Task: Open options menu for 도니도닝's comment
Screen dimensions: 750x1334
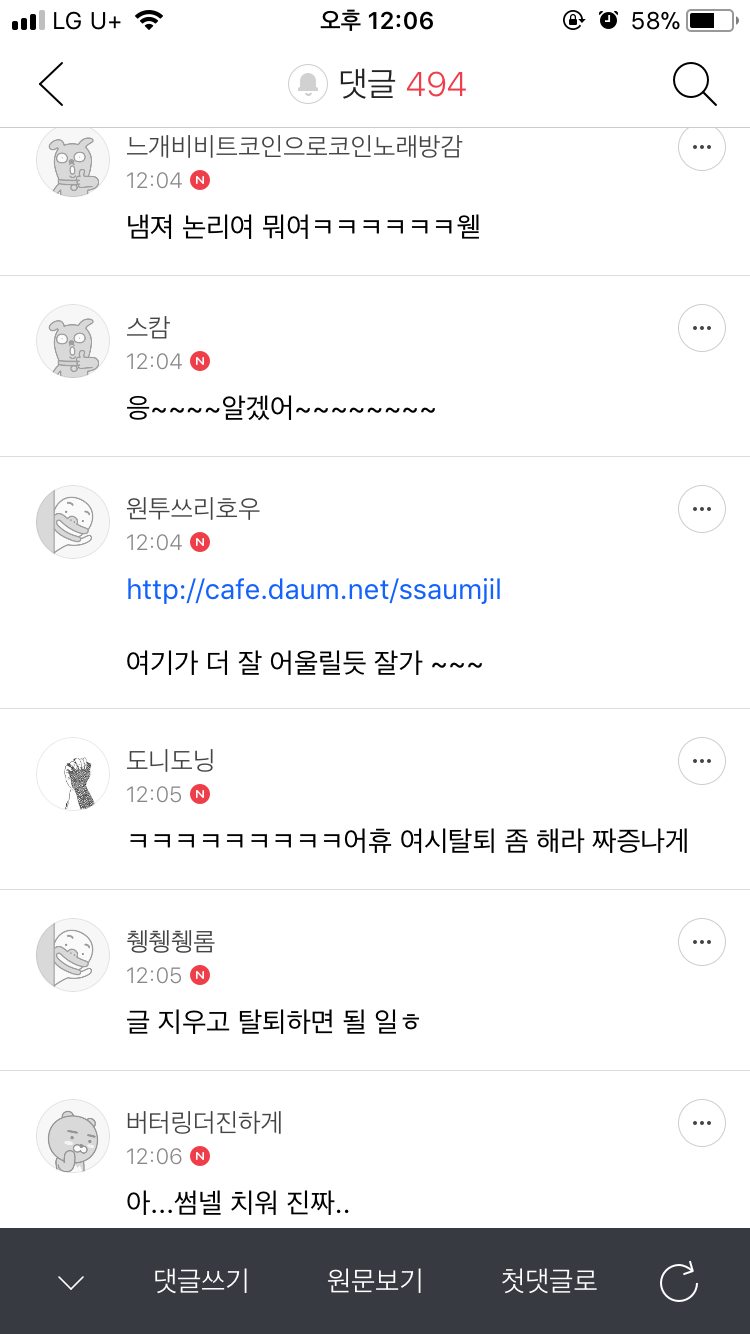Action: [701, 761]
